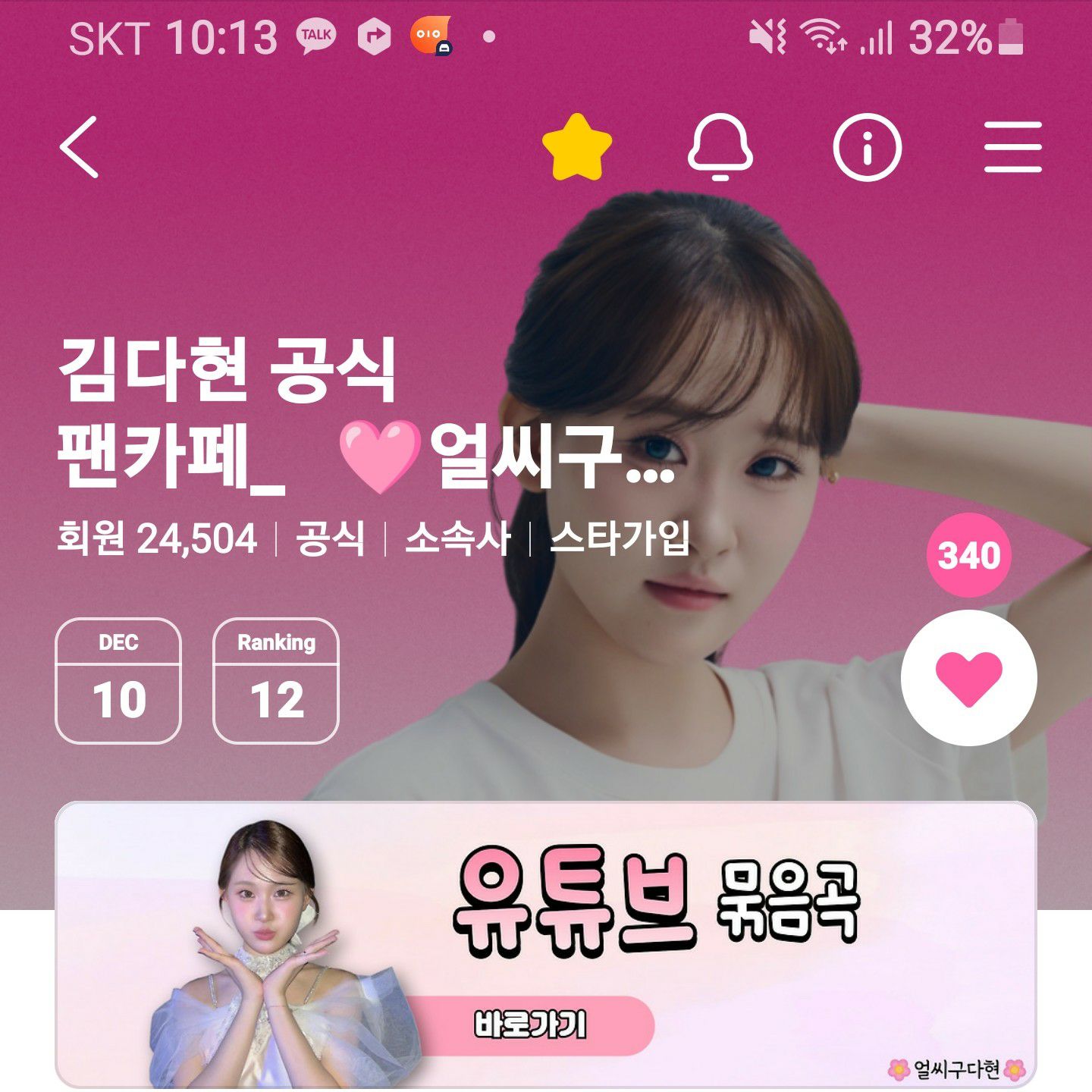Tap the pink heart cheer button

968,678
